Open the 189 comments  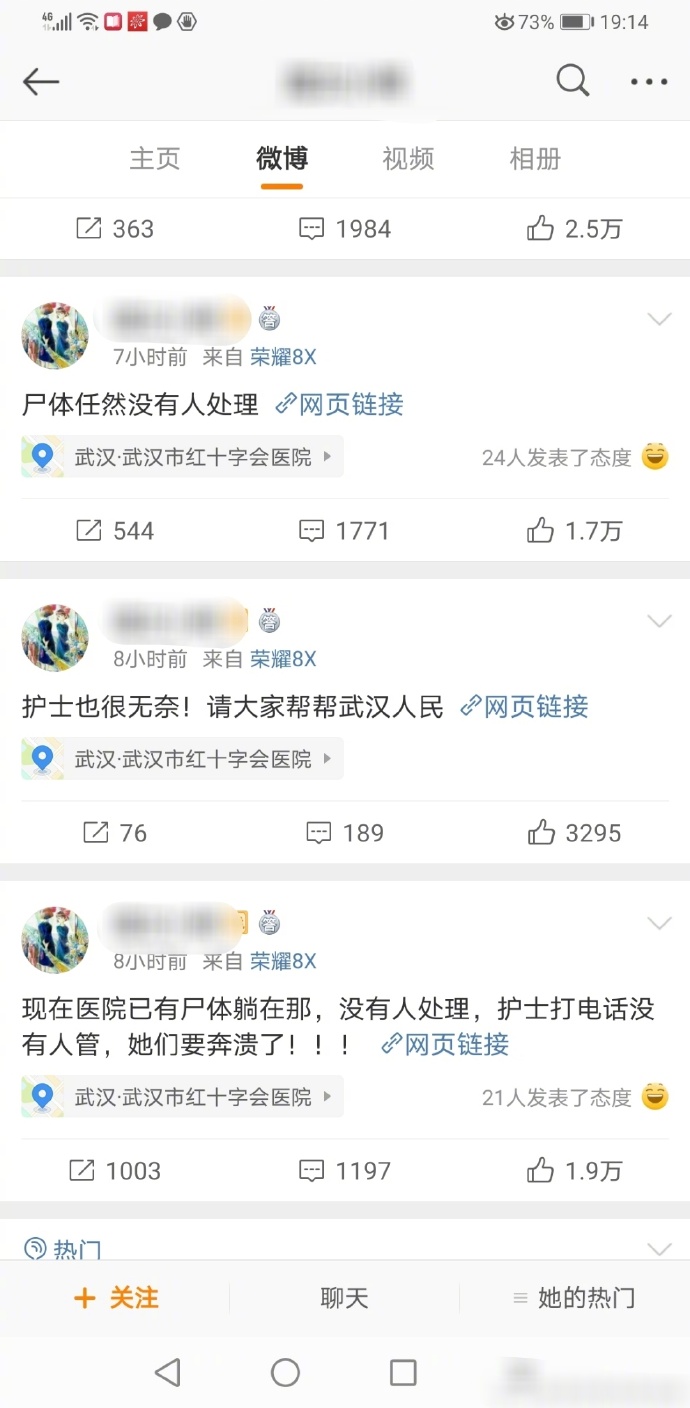[345, 833]
